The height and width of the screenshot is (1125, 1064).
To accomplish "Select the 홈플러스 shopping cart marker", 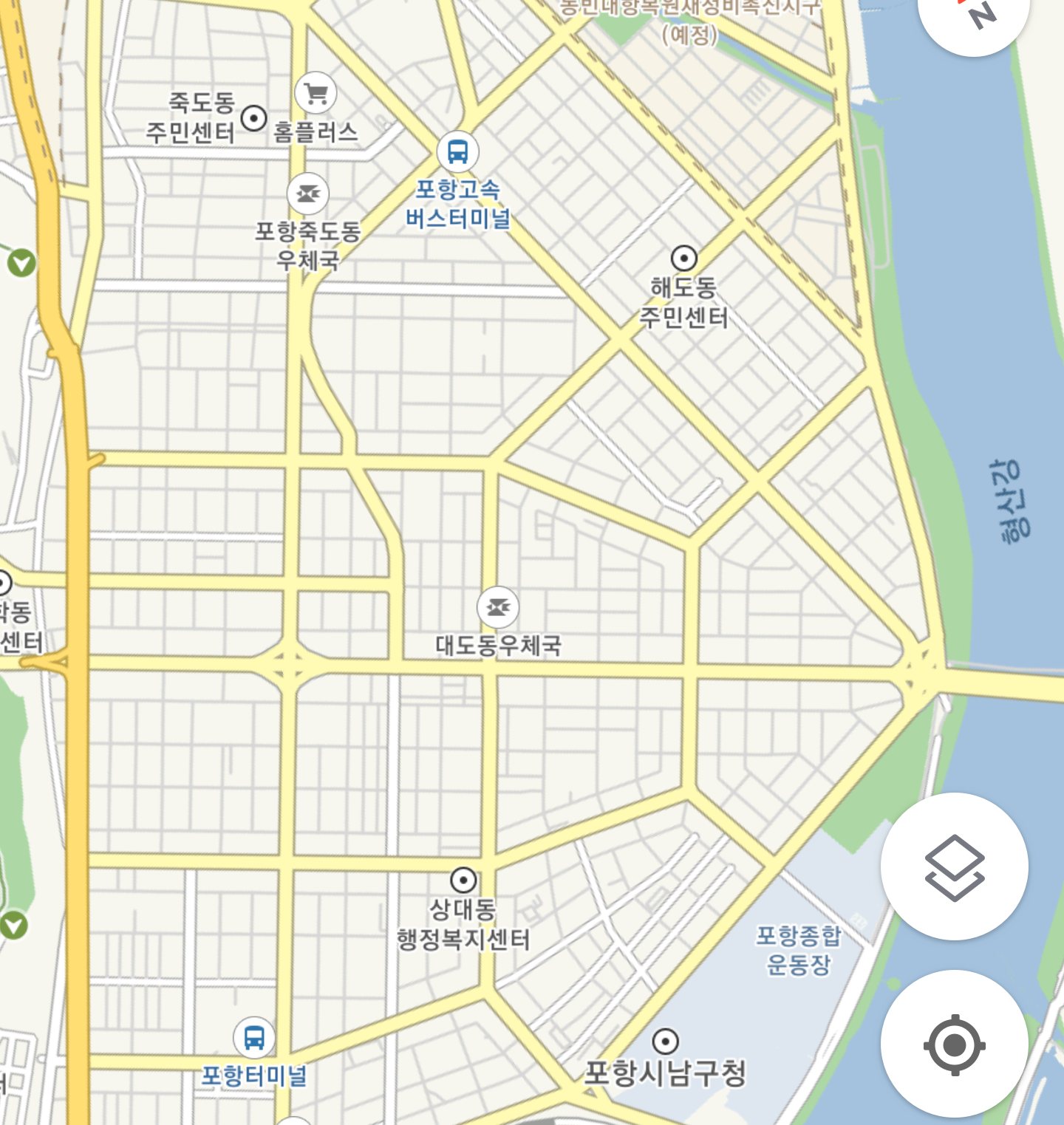I will (x=316, y=93).
